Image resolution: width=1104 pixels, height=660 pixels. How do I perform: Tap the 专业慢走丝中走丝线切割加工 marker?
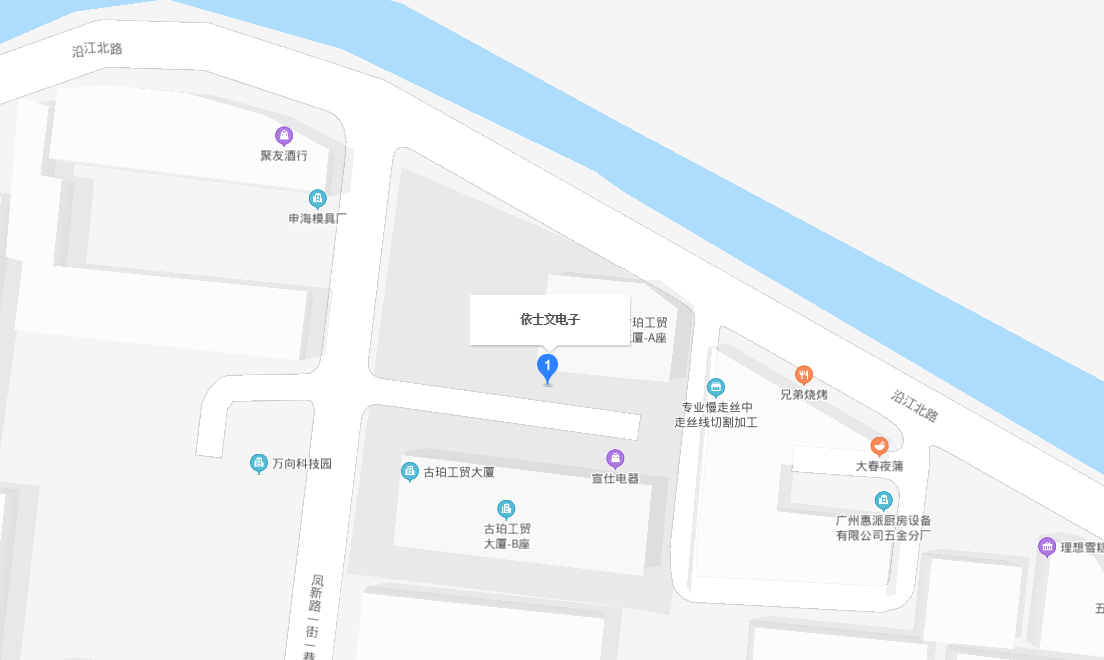(716, 388)
